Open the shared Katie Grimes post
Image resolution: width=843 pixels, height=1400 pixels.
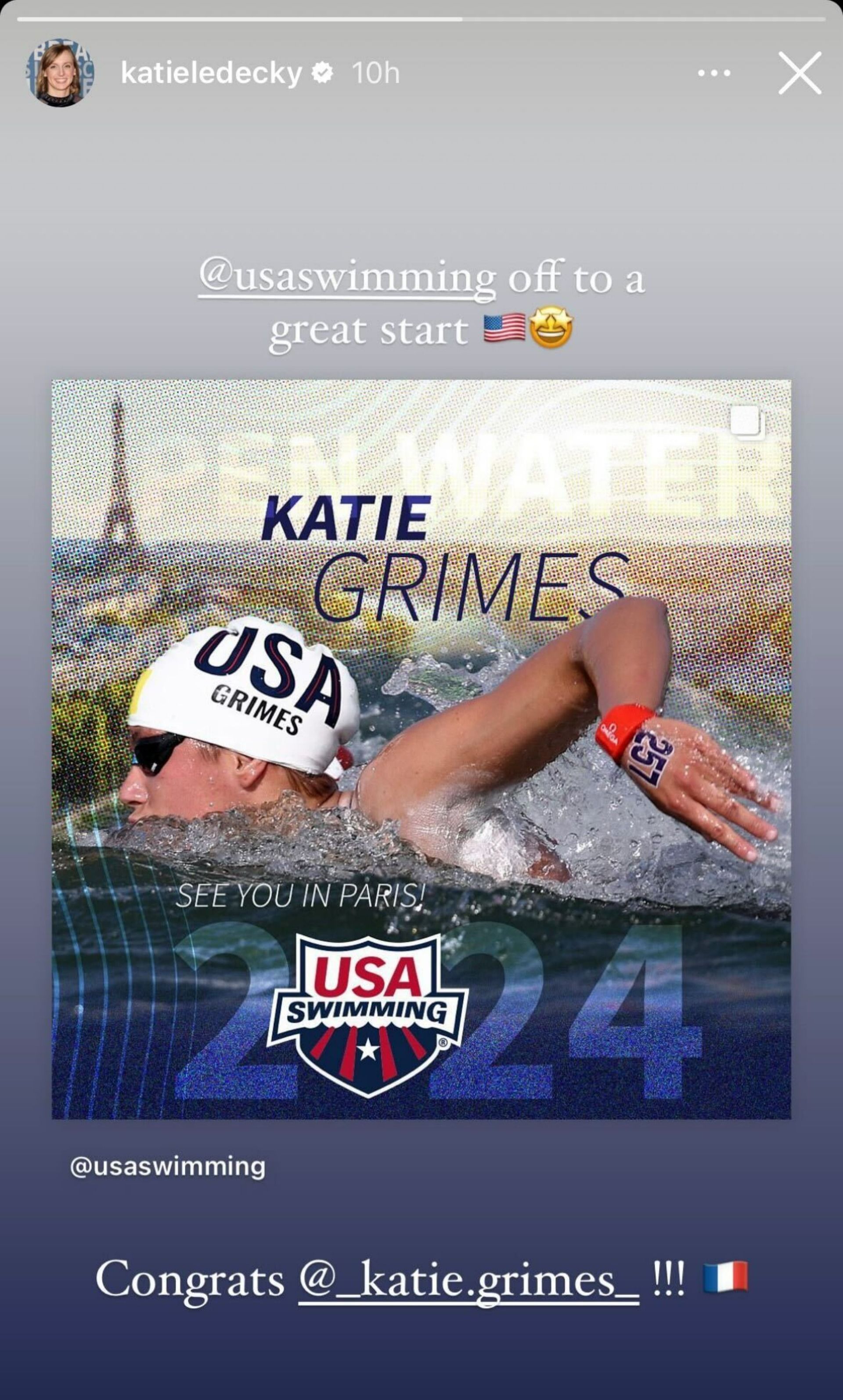tap(421, 749)
